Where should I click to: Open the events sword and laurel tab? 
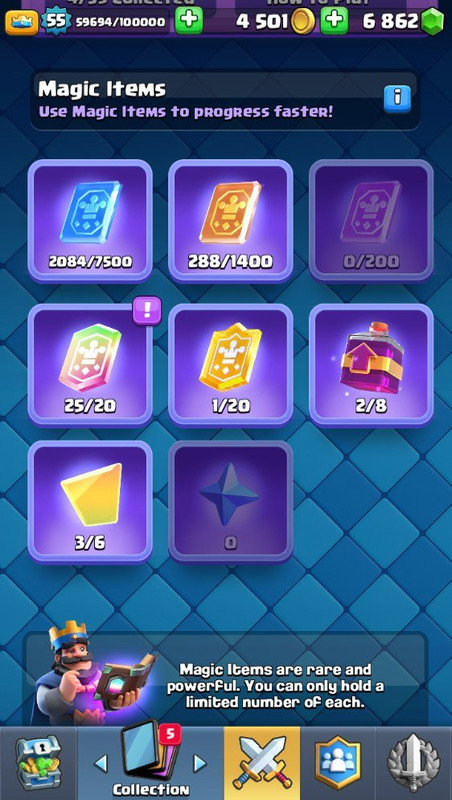tap(414, 763)
